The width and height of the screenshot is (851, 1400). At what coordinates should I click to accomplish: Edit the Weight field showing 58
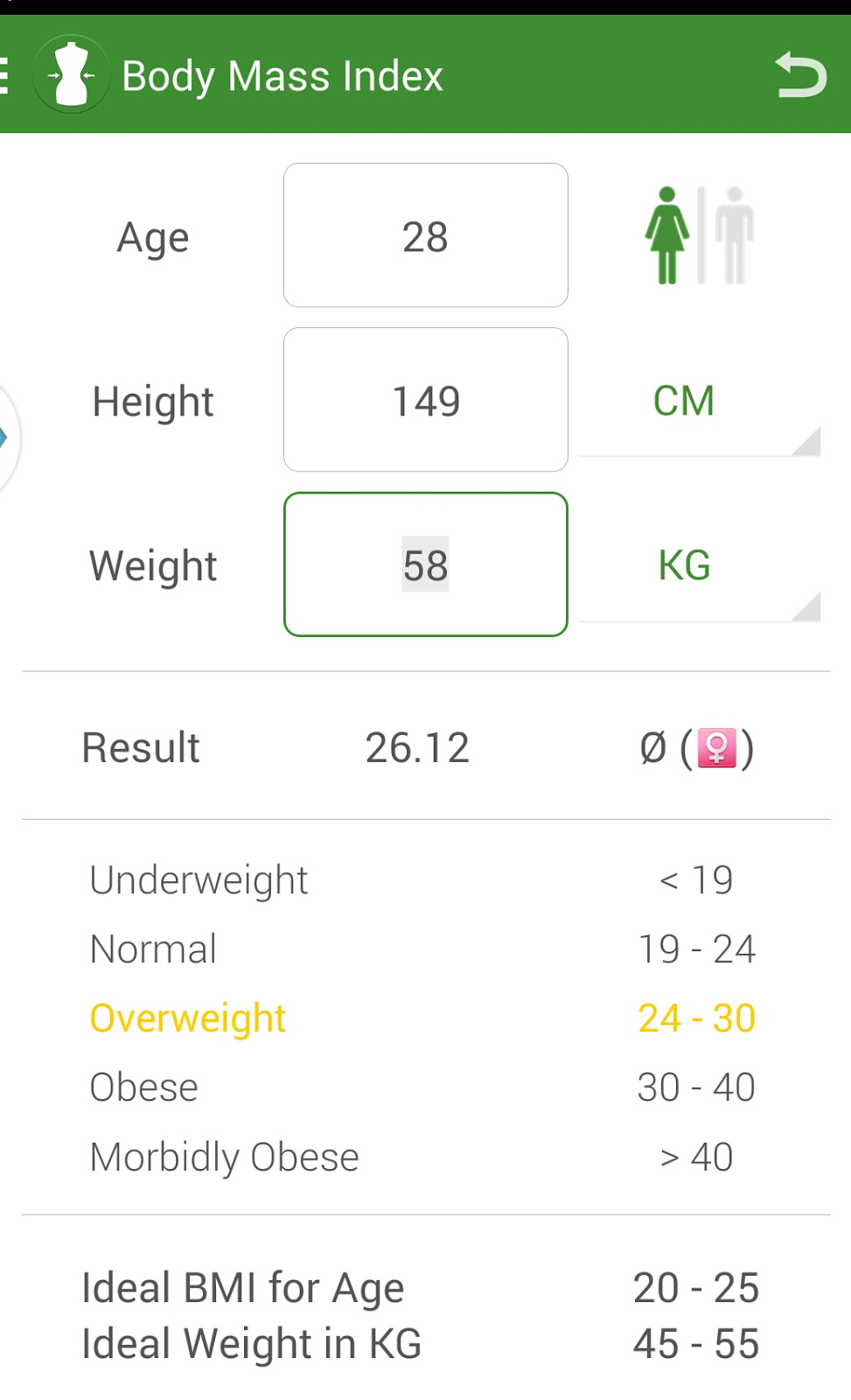coord(426,564)
